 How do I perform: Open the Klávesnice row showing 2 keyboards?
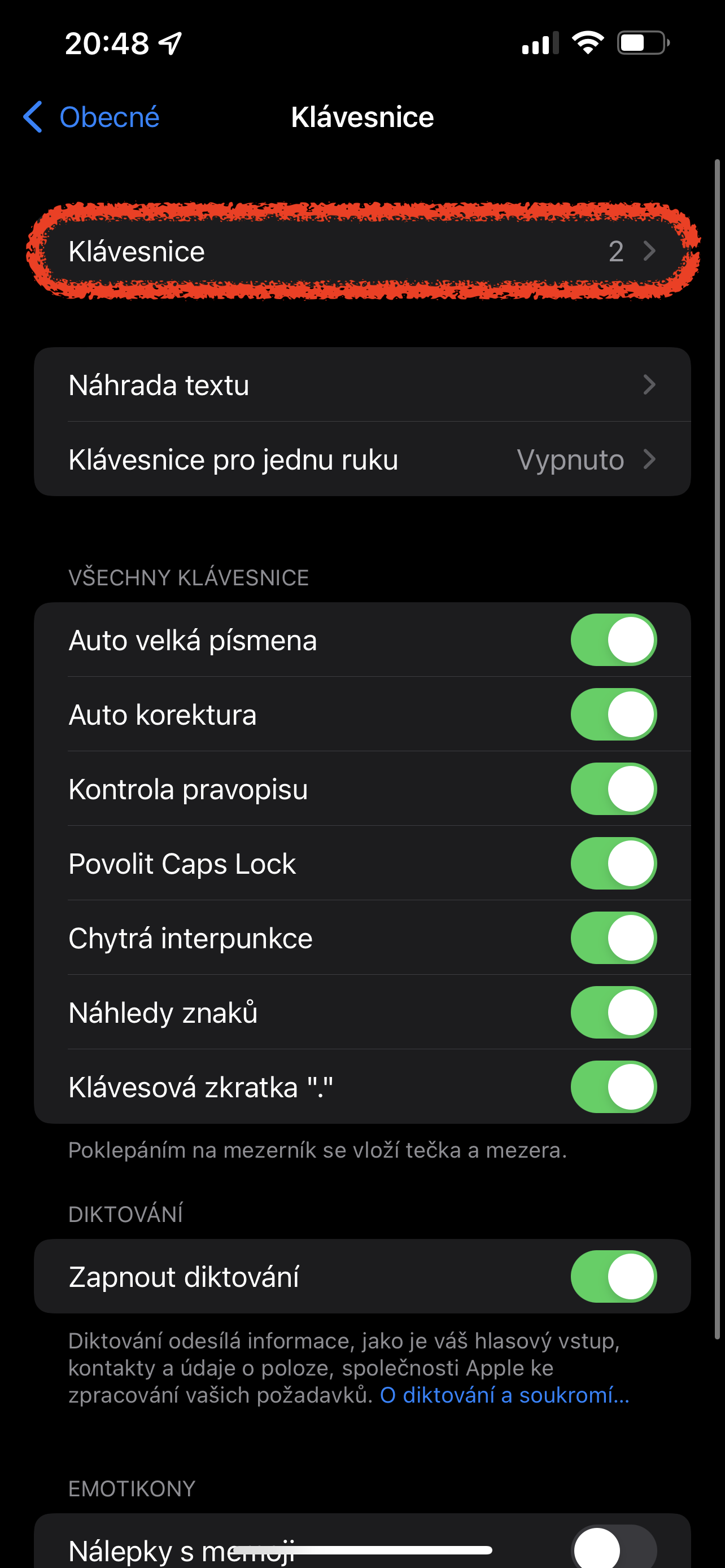(362, 251)
